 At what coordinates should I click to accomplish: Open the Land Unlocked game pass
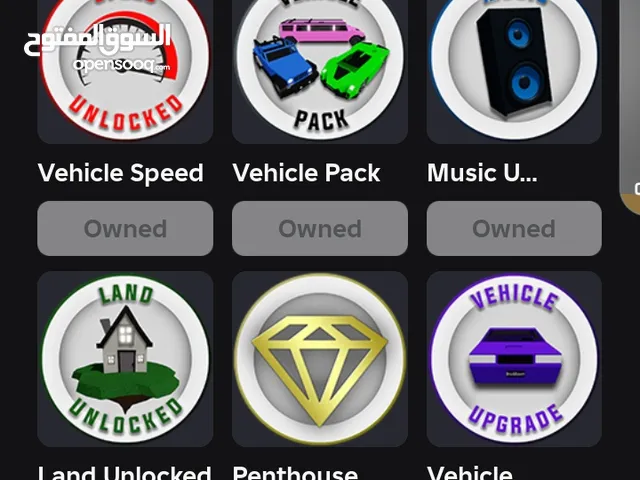(x=125, y=360)
